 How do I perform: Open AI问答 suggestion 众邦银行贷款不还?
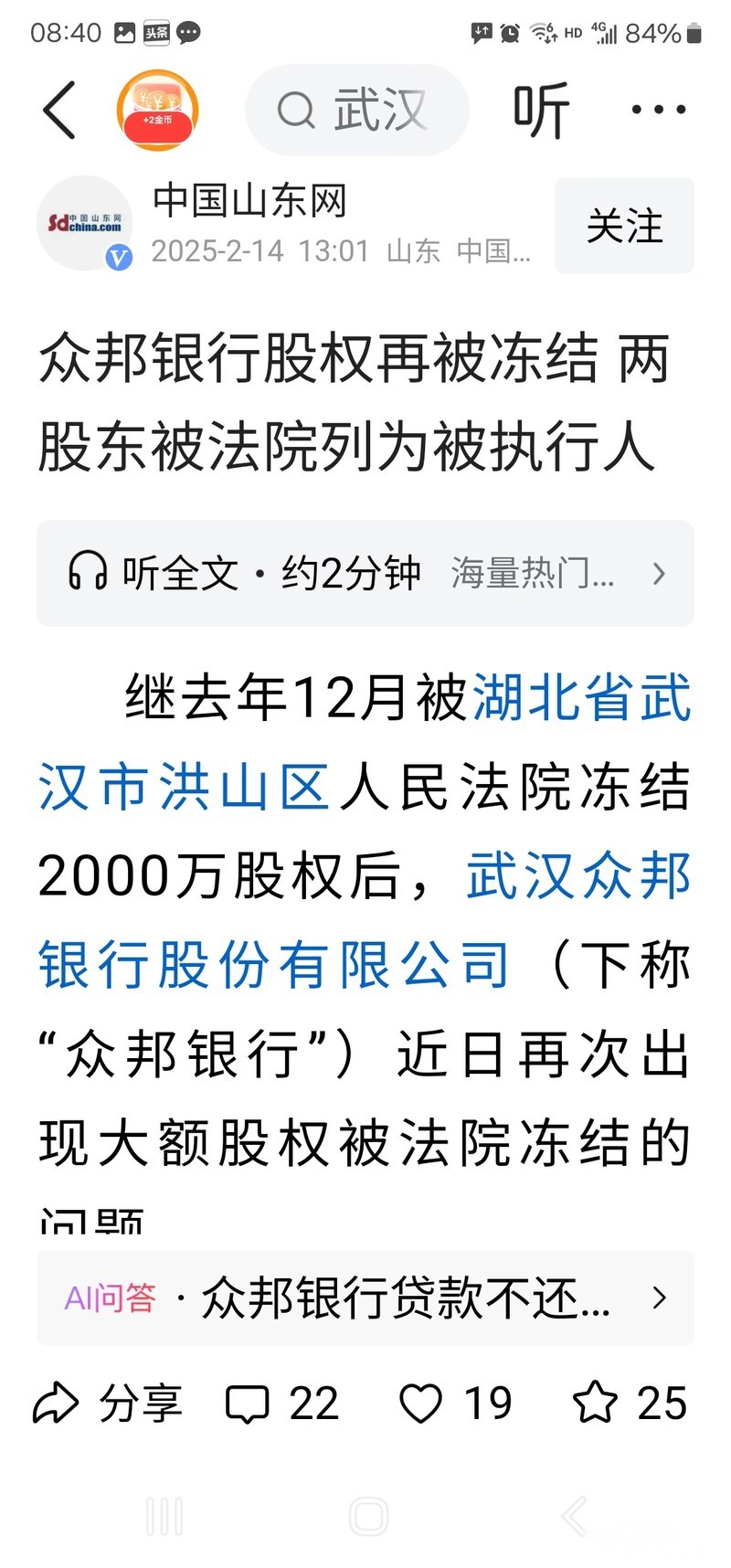tap(365, 1298)
